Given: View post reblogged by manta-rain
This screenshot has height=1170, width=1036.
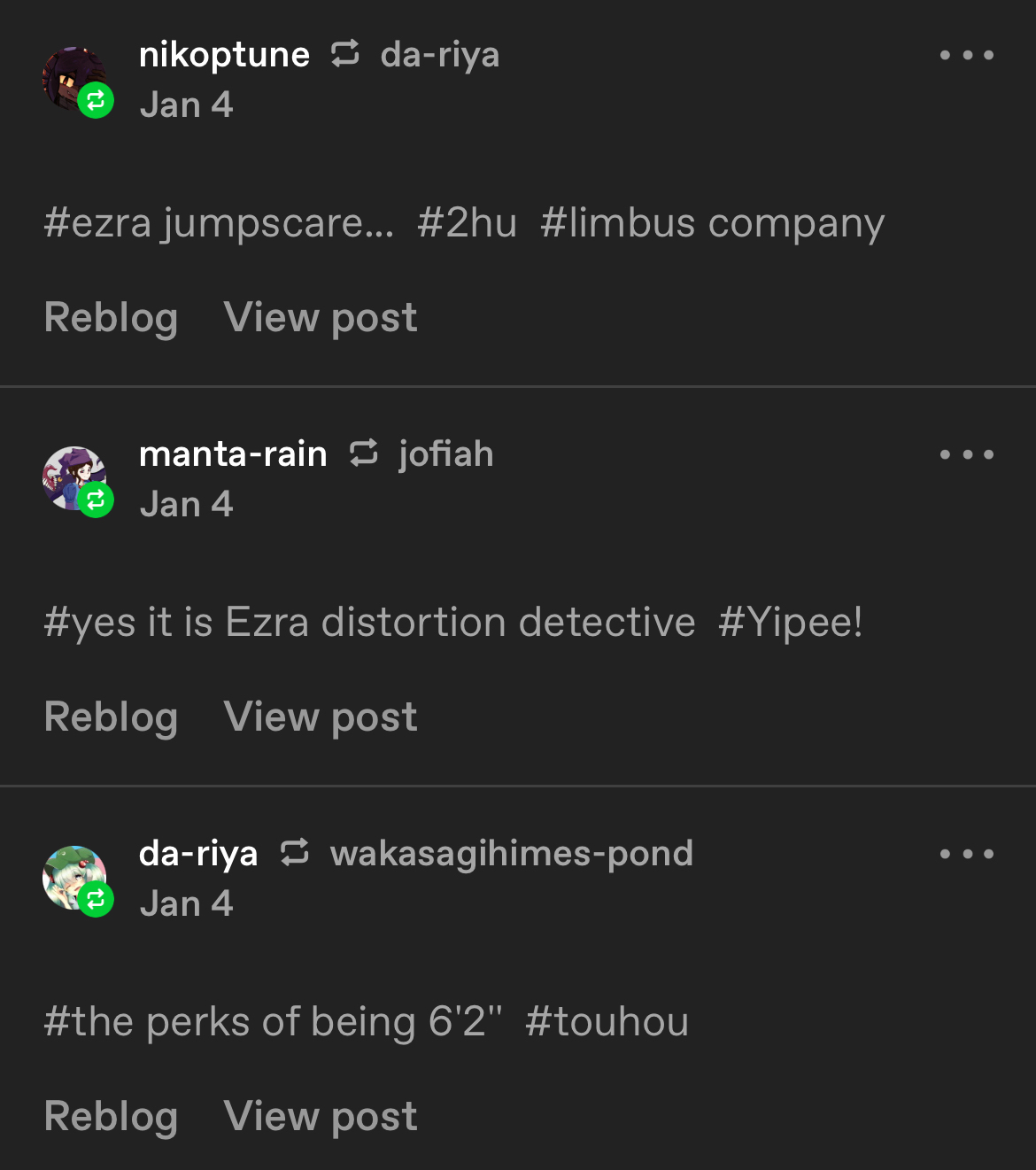Looking at the screenshot, I should pos(320,717).
